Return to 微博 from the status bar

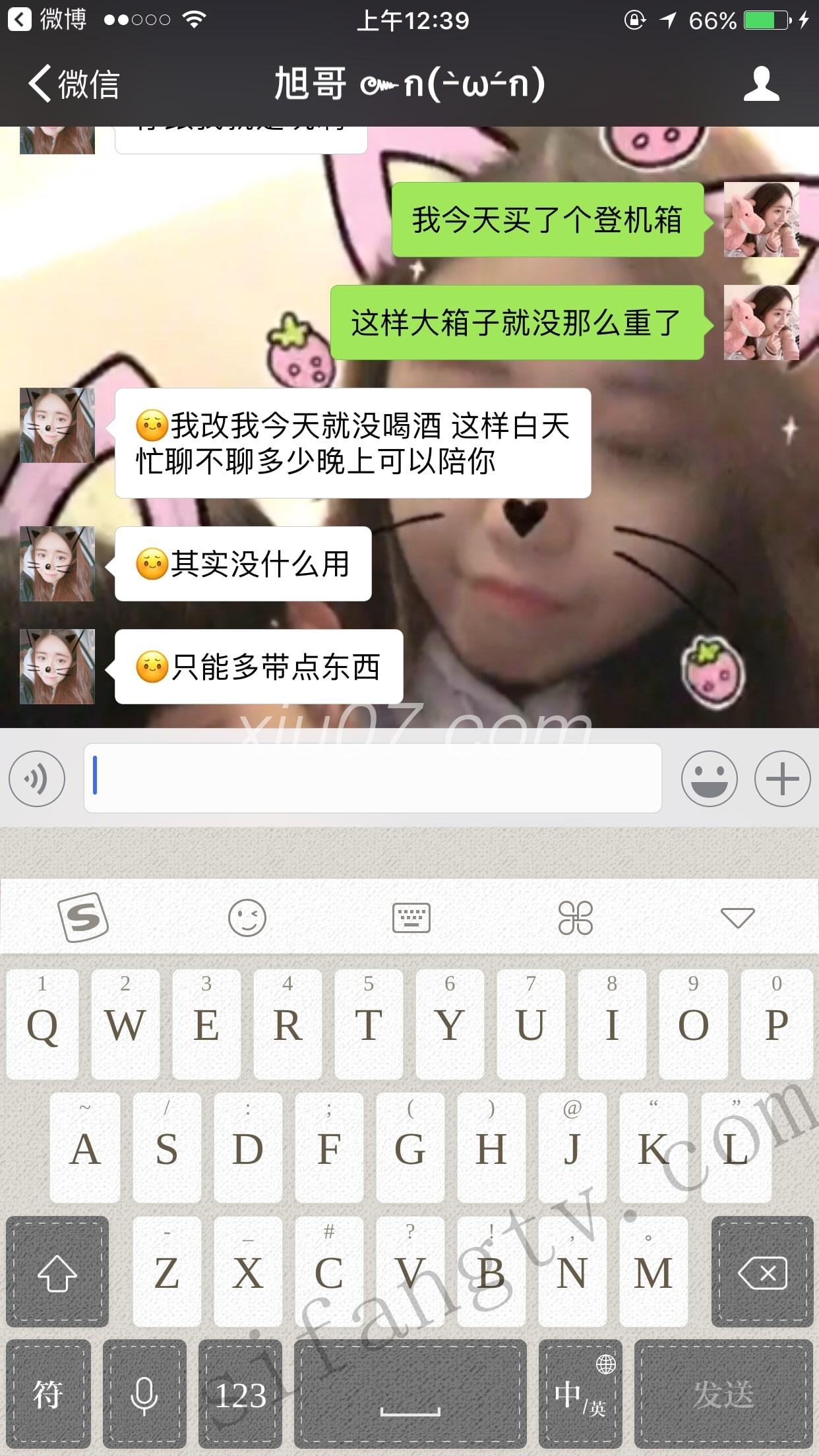[x=46, y=20]
